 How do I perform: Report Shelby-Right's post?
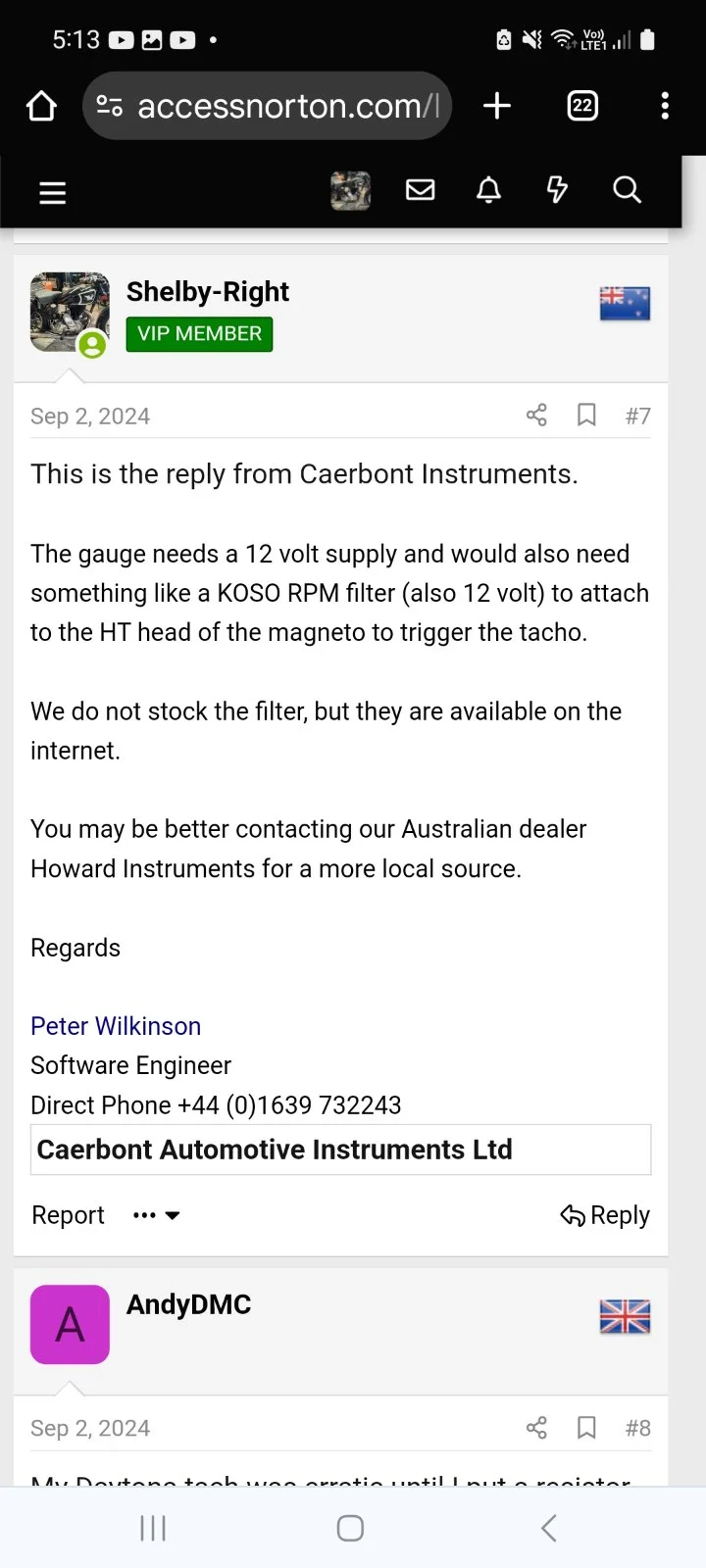pyautogui.click(x=68, y=1215)
